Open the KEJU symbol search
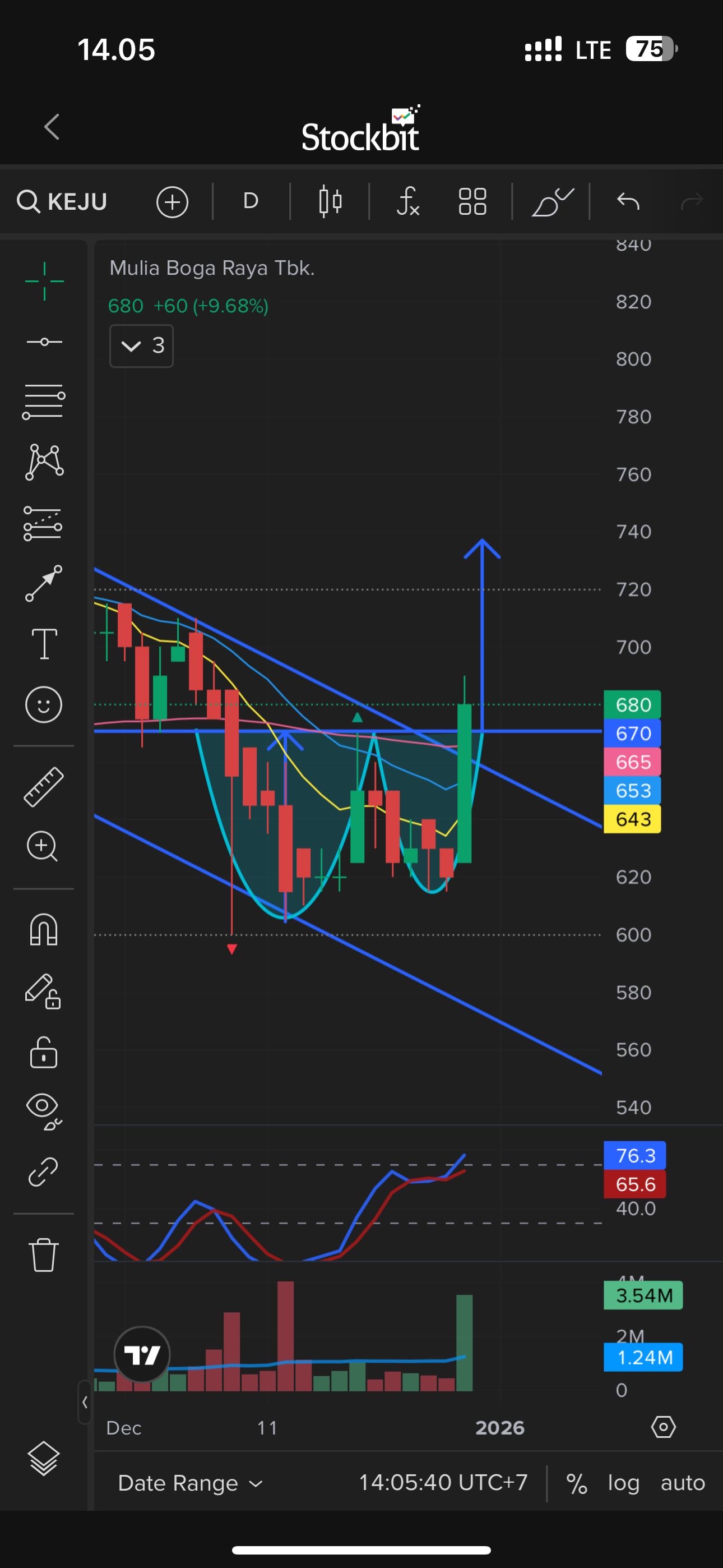This screenshot has width=723, height=1568. pos(63,201)
